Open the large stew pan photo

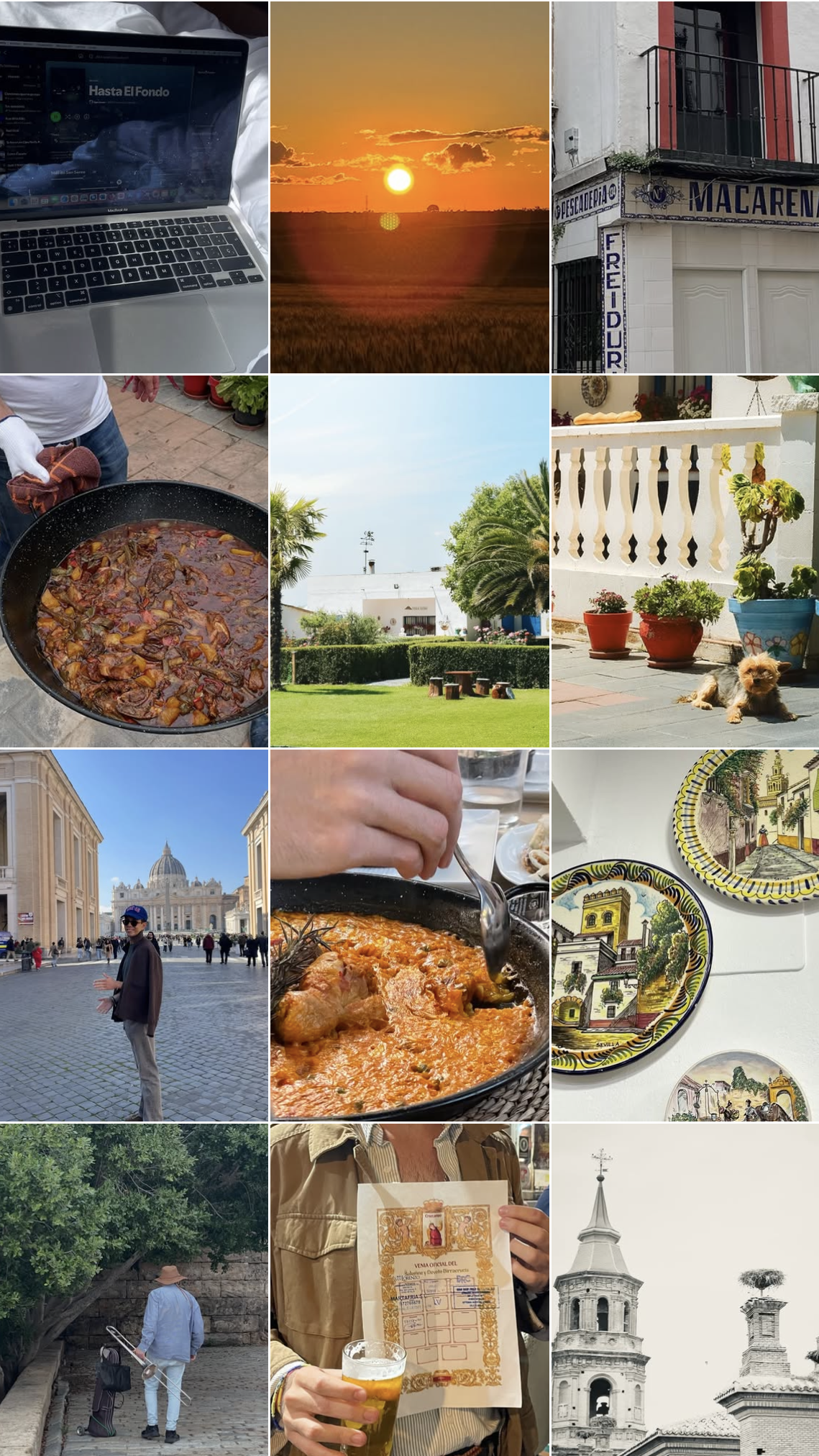(134, 560)
